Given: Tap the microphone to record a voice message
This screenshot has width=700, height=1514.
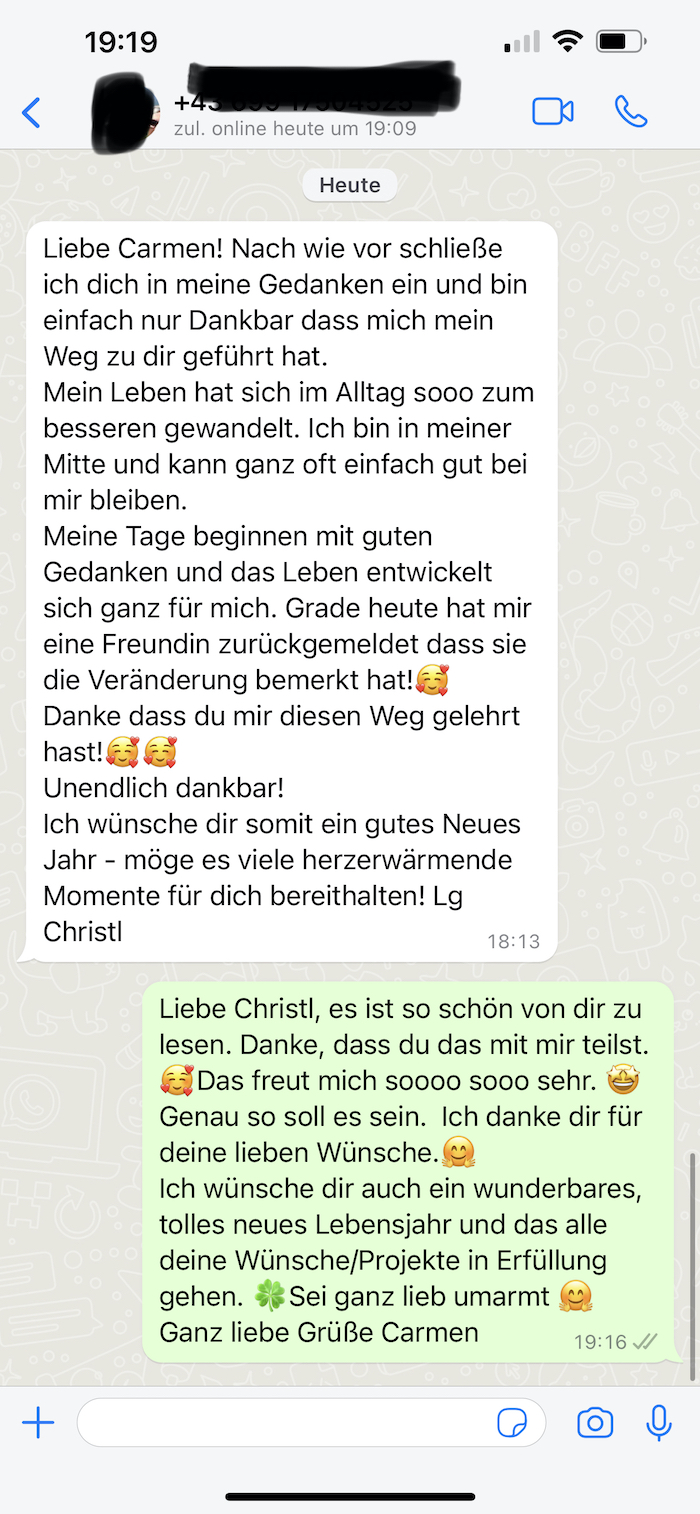Looking at the screenshot, I should [x=659, y=1422].
